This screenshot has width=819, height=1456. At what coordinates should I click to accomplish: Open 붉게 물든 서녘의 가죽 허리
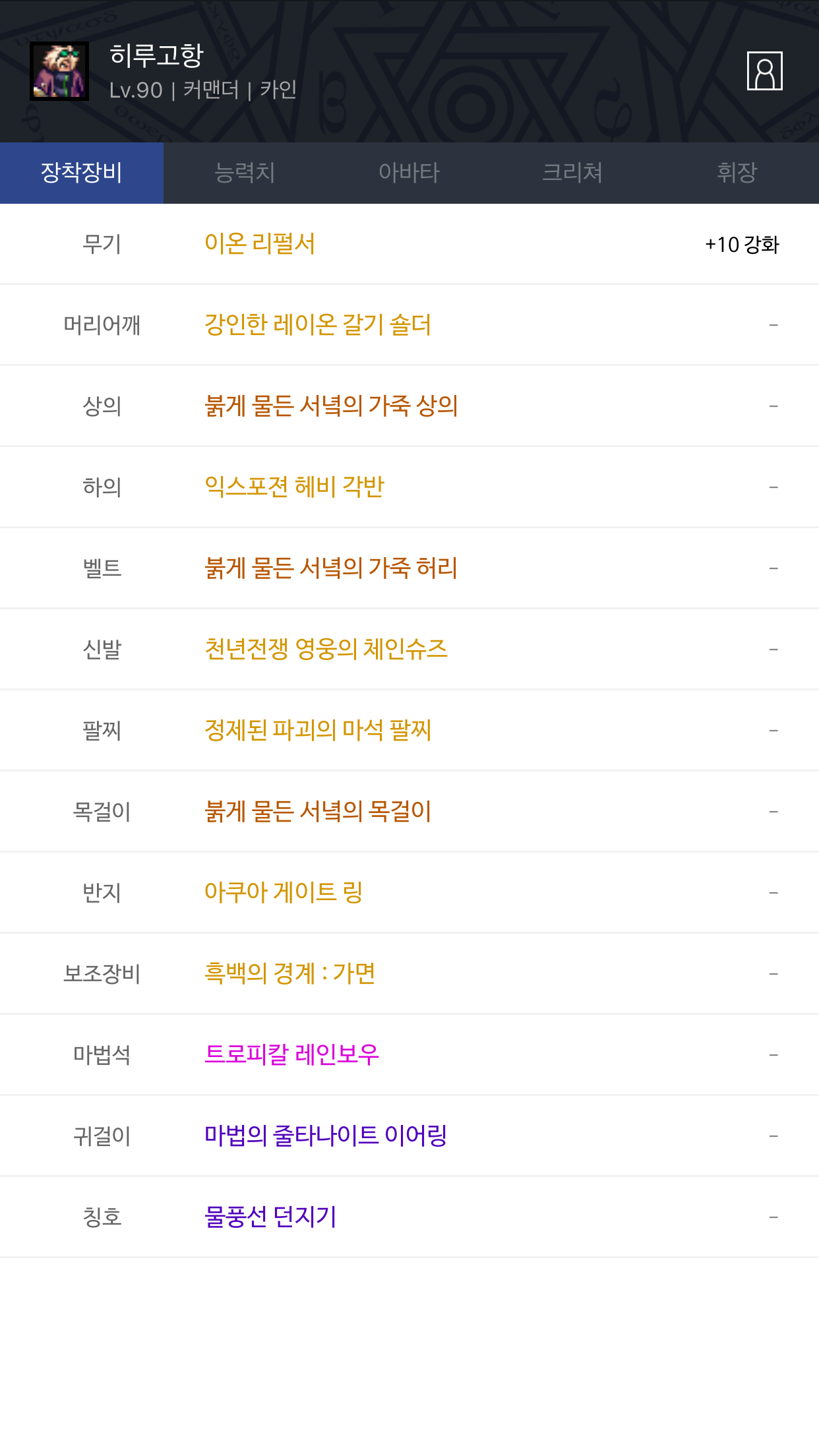331,568
